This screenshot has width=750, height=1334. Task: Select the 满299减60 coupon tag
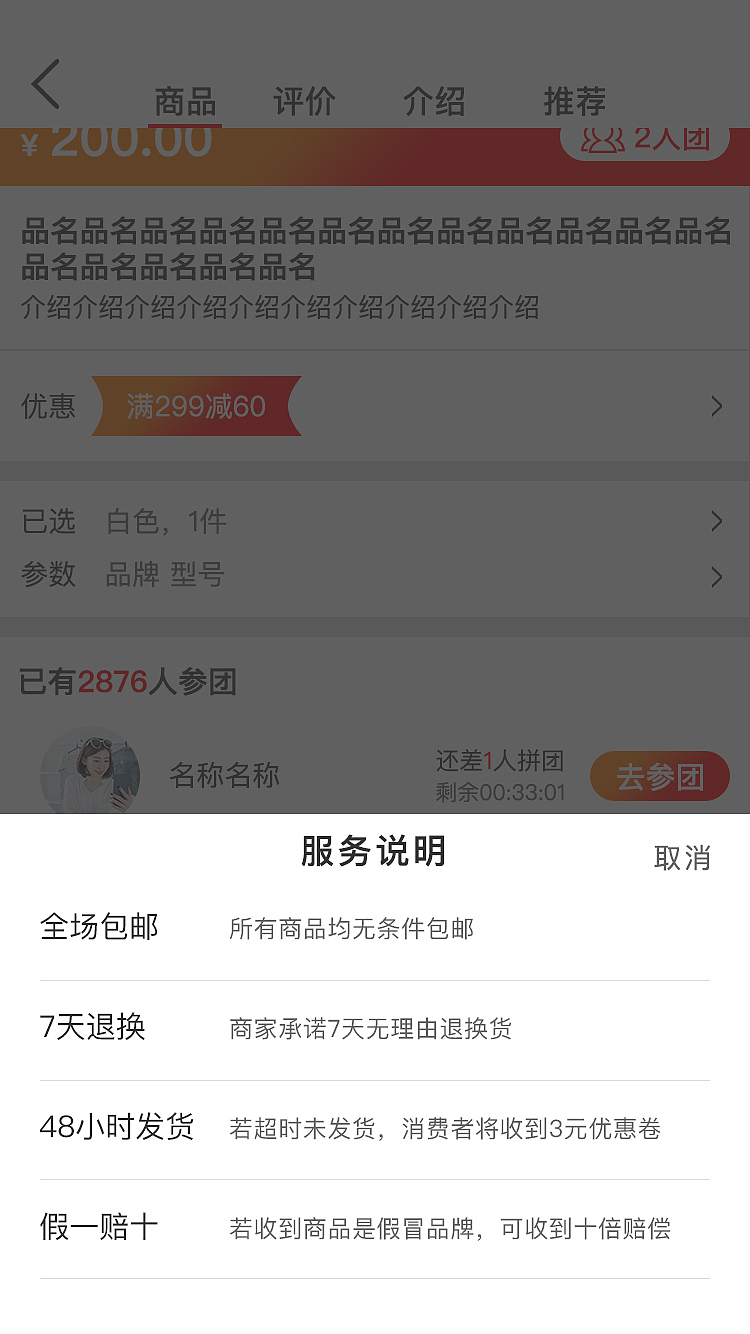pos(197,406)
